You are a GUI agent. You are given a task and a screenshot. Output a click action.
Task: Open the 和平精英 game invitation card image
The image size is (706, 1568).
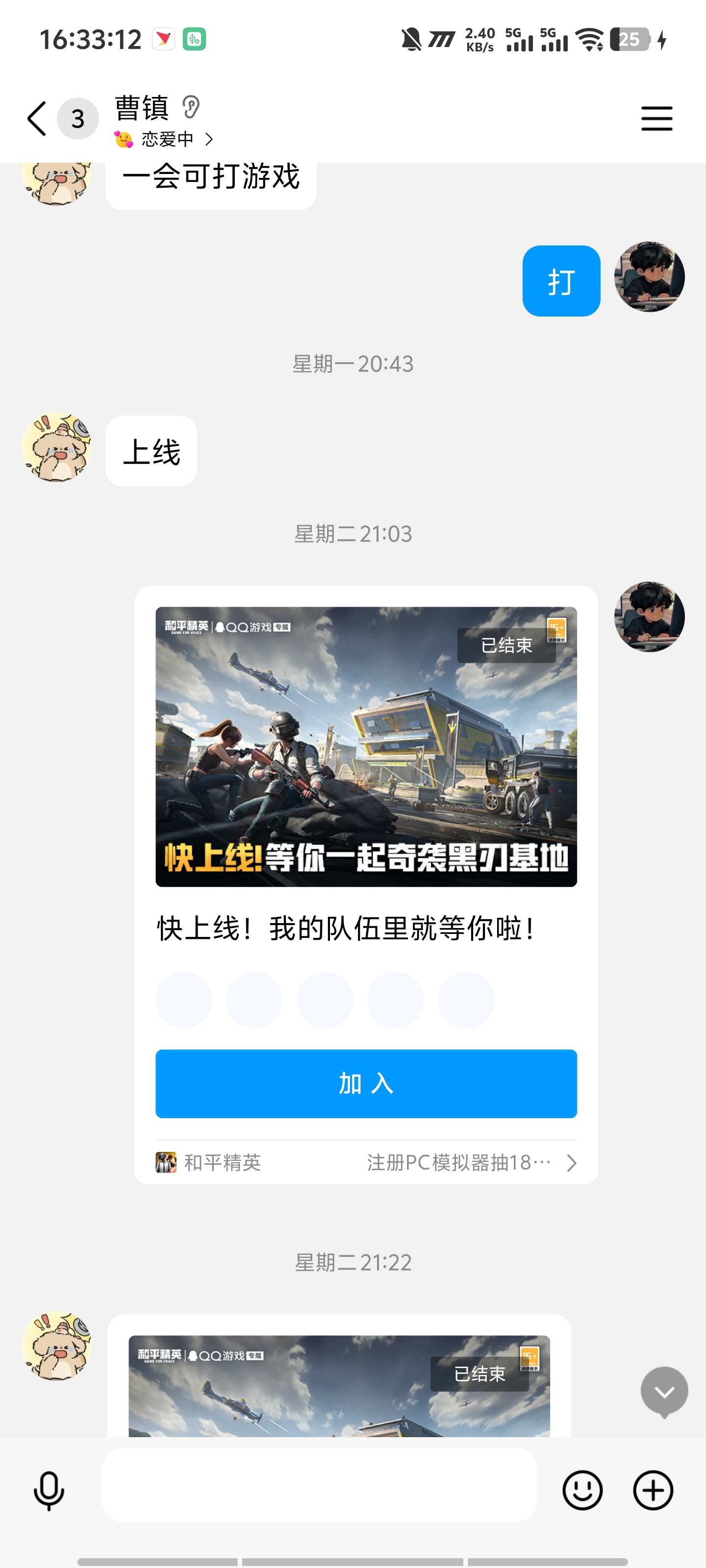(365, 746)
